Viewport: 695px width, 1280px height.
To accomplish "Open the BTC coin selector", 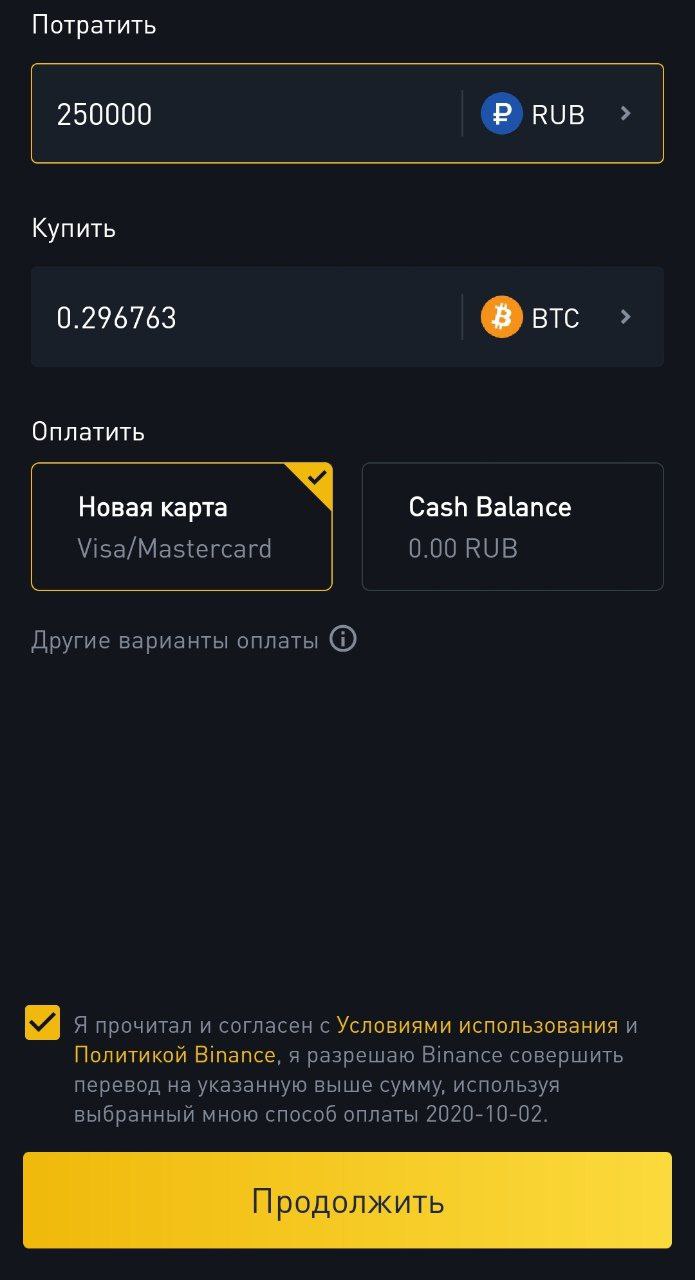I will point(556,318).
